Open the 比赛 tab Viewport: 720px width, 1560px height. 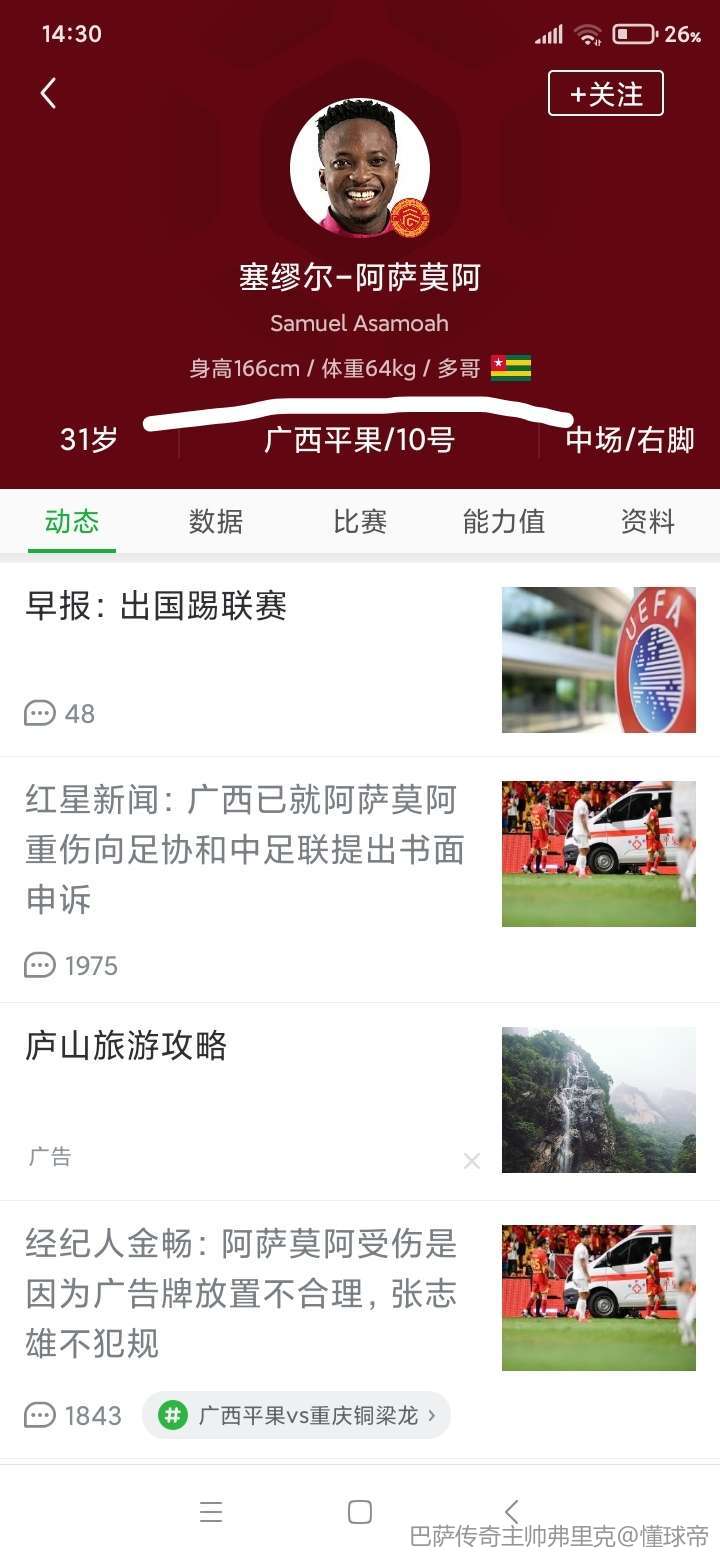(360, 521)
